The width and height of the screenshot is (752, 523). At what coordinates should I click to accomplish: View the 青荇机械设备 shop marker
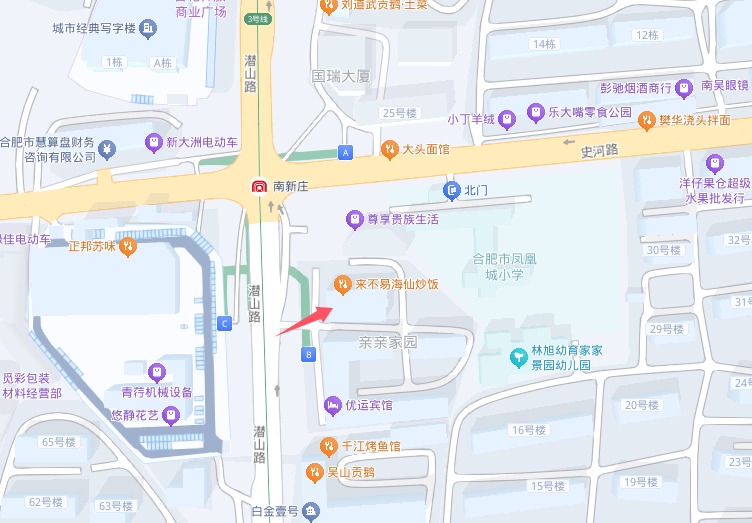156,372
